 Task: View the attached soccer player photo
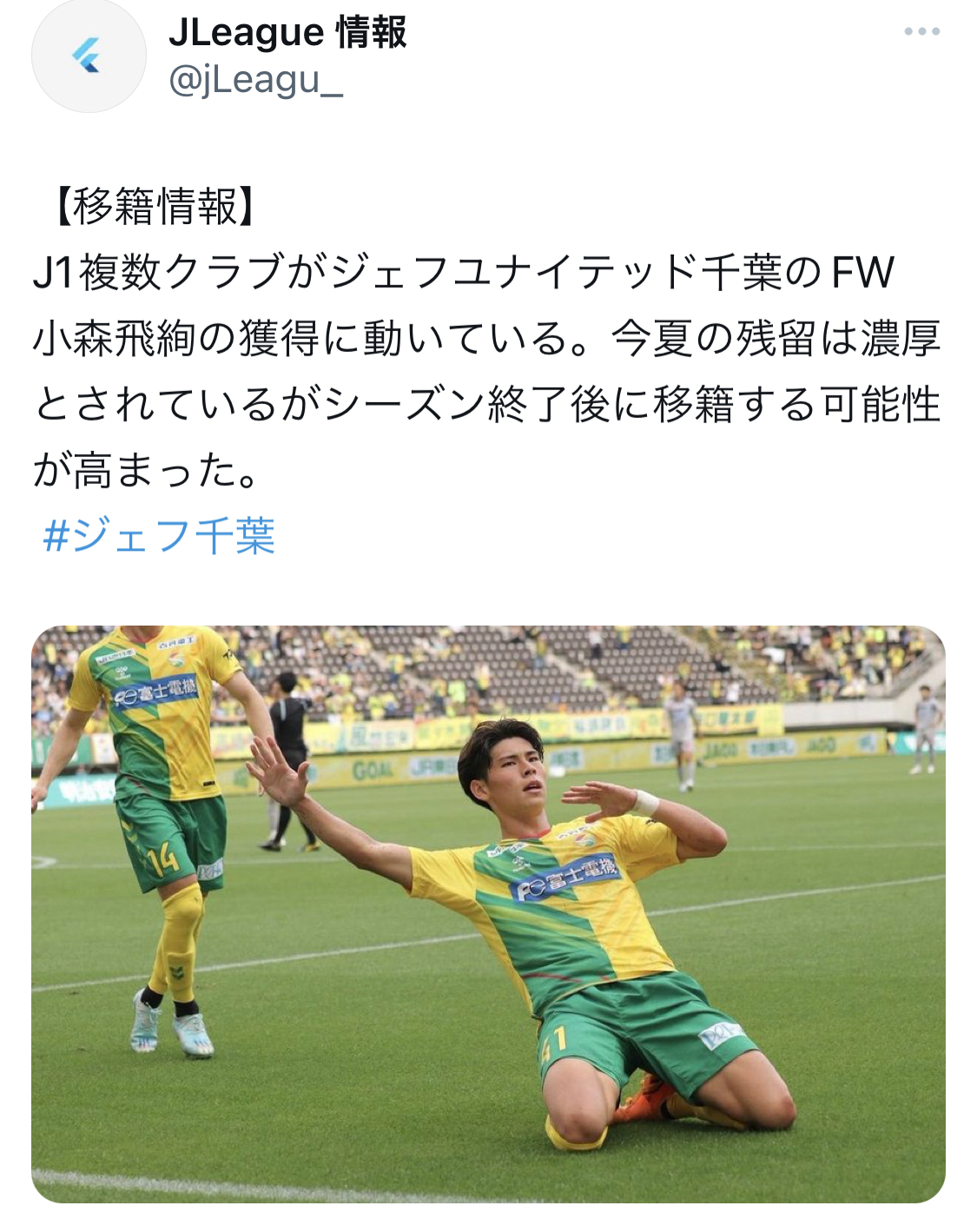click(x=488, y=913)
